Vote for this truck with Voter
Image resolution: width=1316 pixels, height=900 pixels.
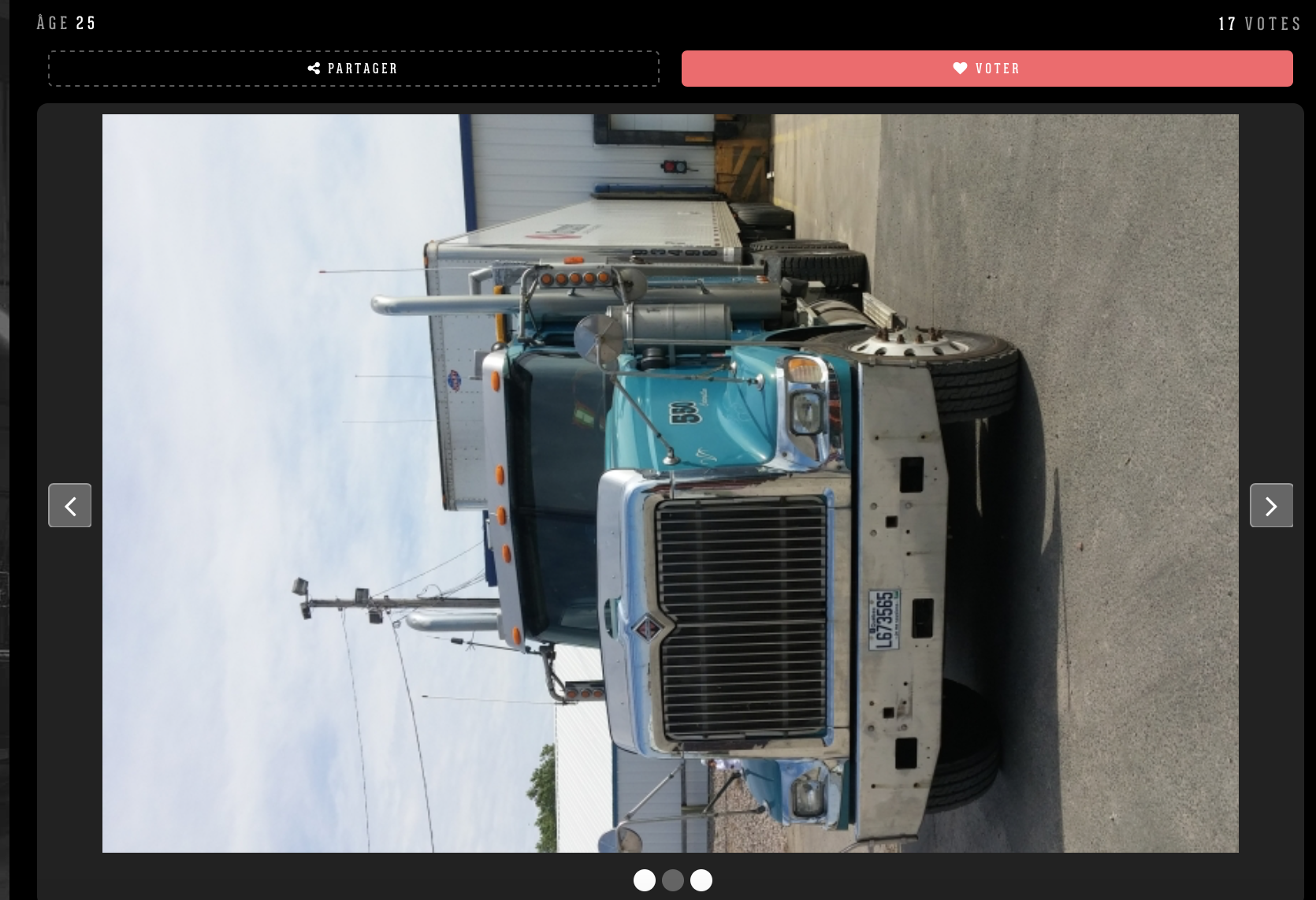pyautogui.click(x=987, y=69)
